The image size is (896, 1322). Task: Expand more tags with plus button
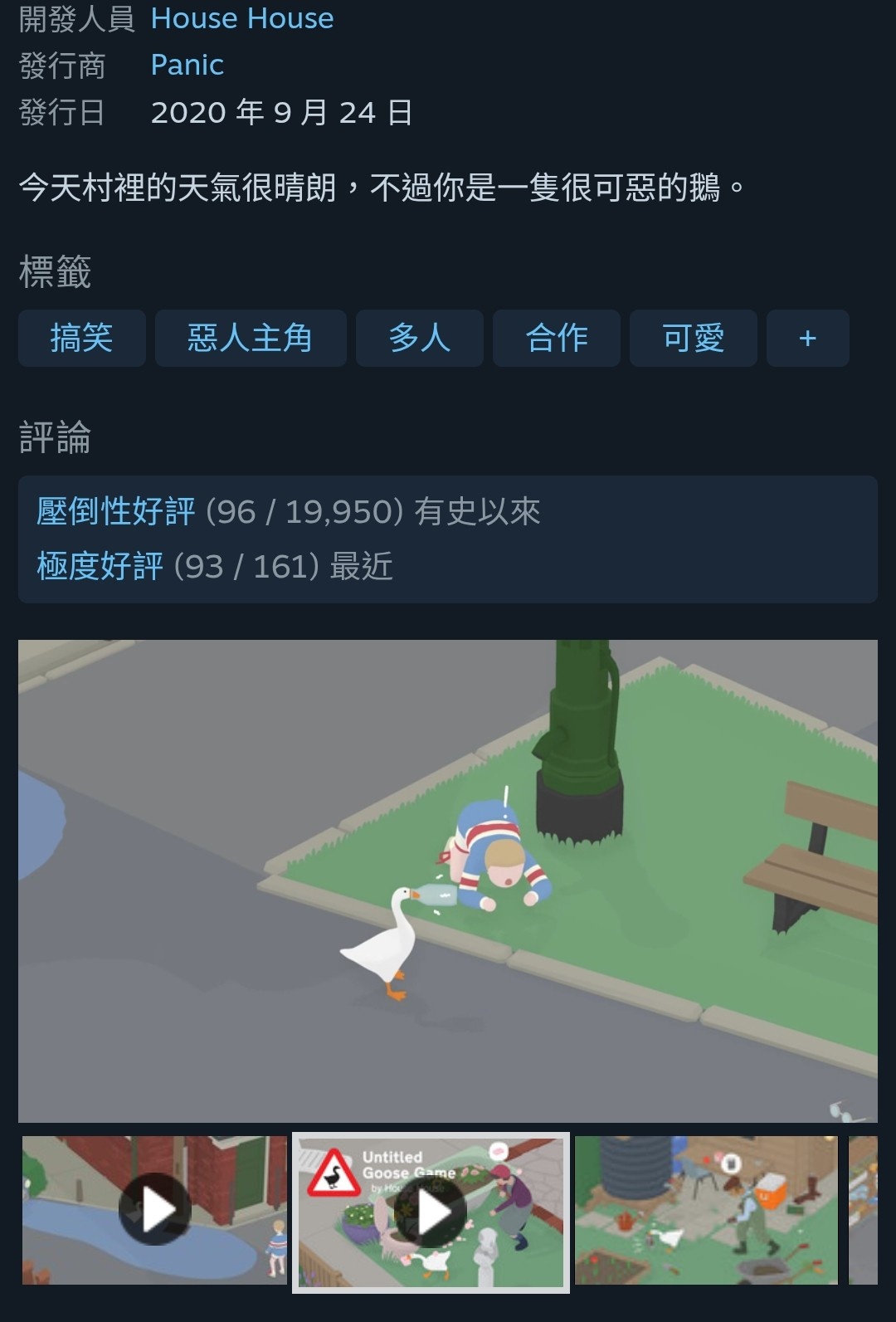[x=807, y=338]
